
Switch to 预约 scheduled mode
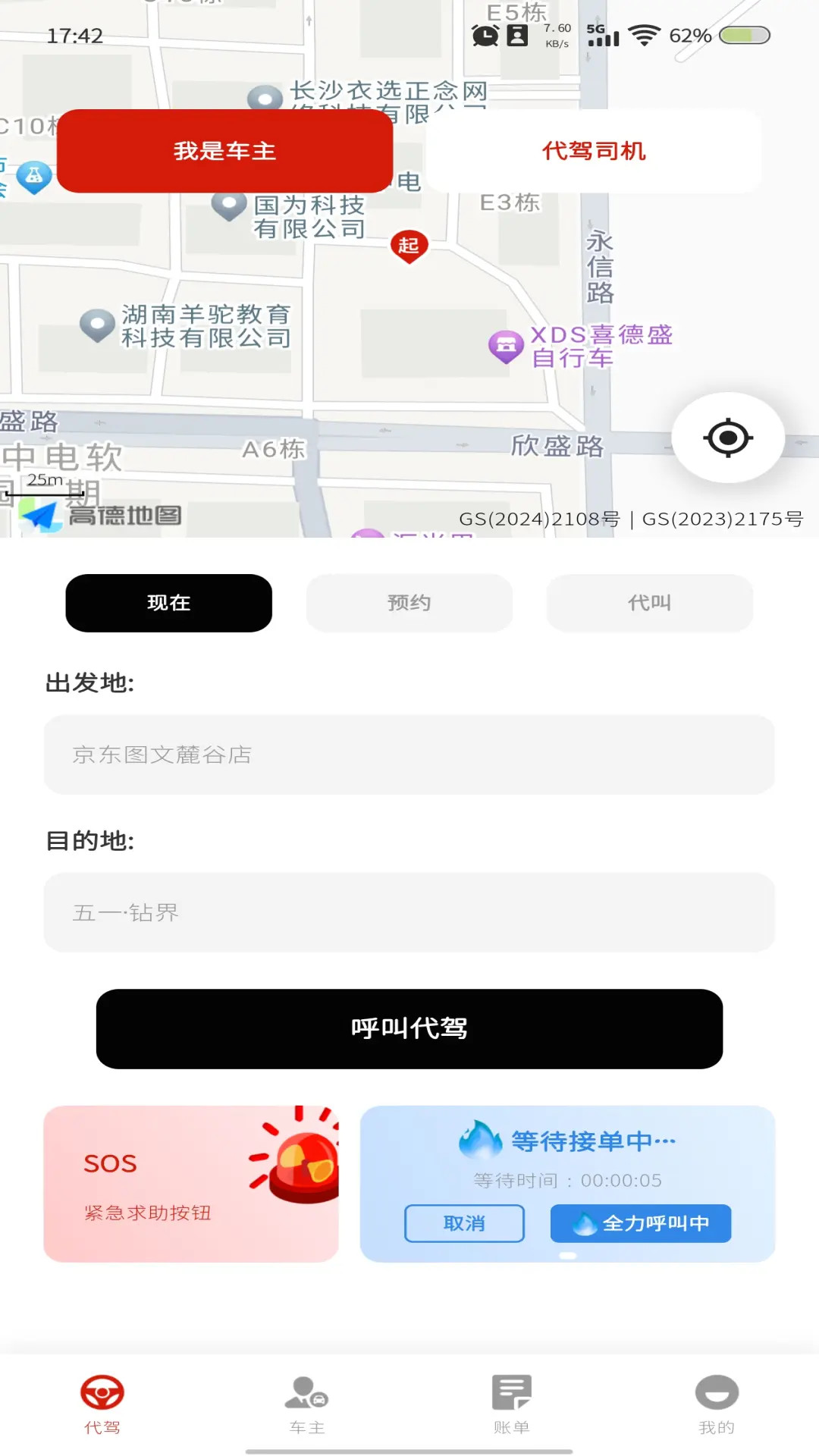[409, 603]
